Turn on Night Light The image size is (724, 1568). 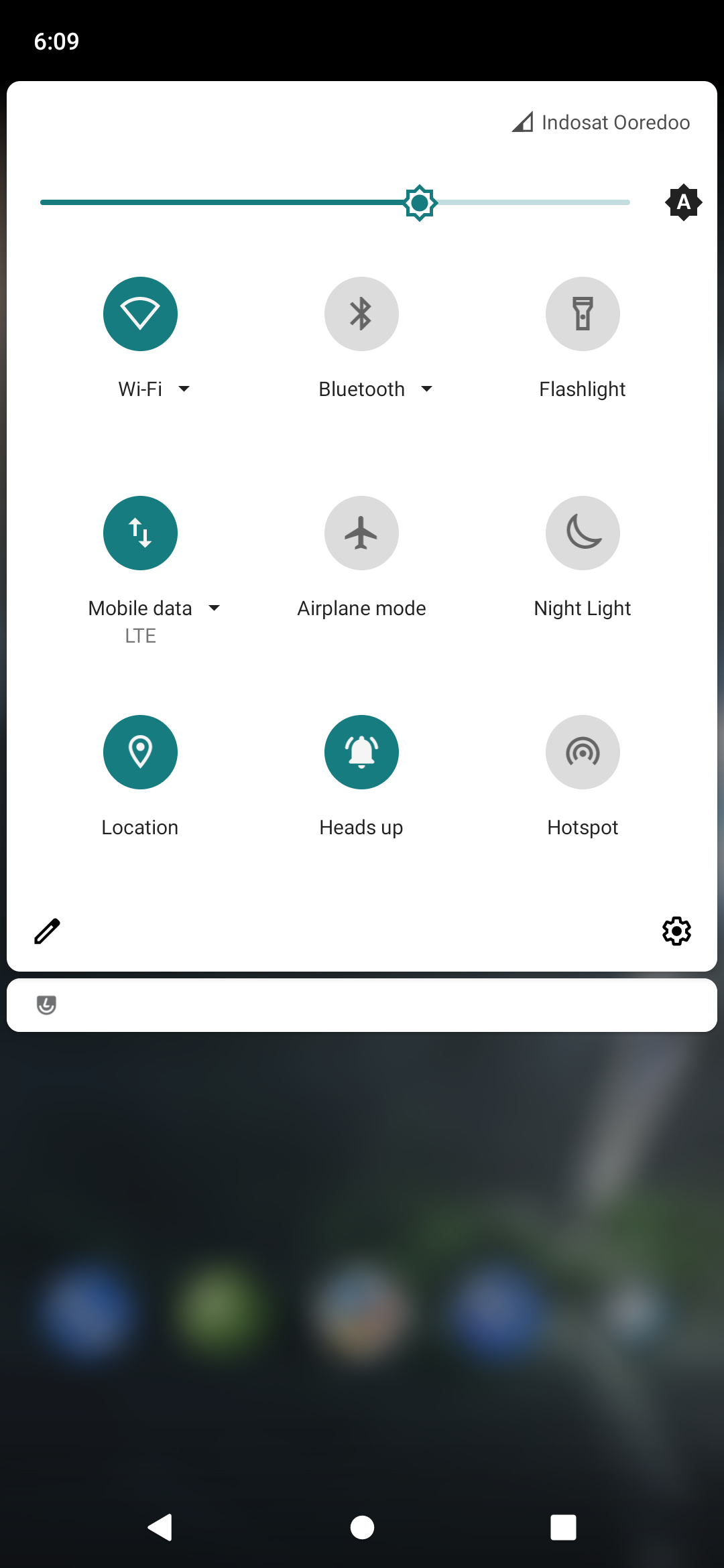point(583,533)
